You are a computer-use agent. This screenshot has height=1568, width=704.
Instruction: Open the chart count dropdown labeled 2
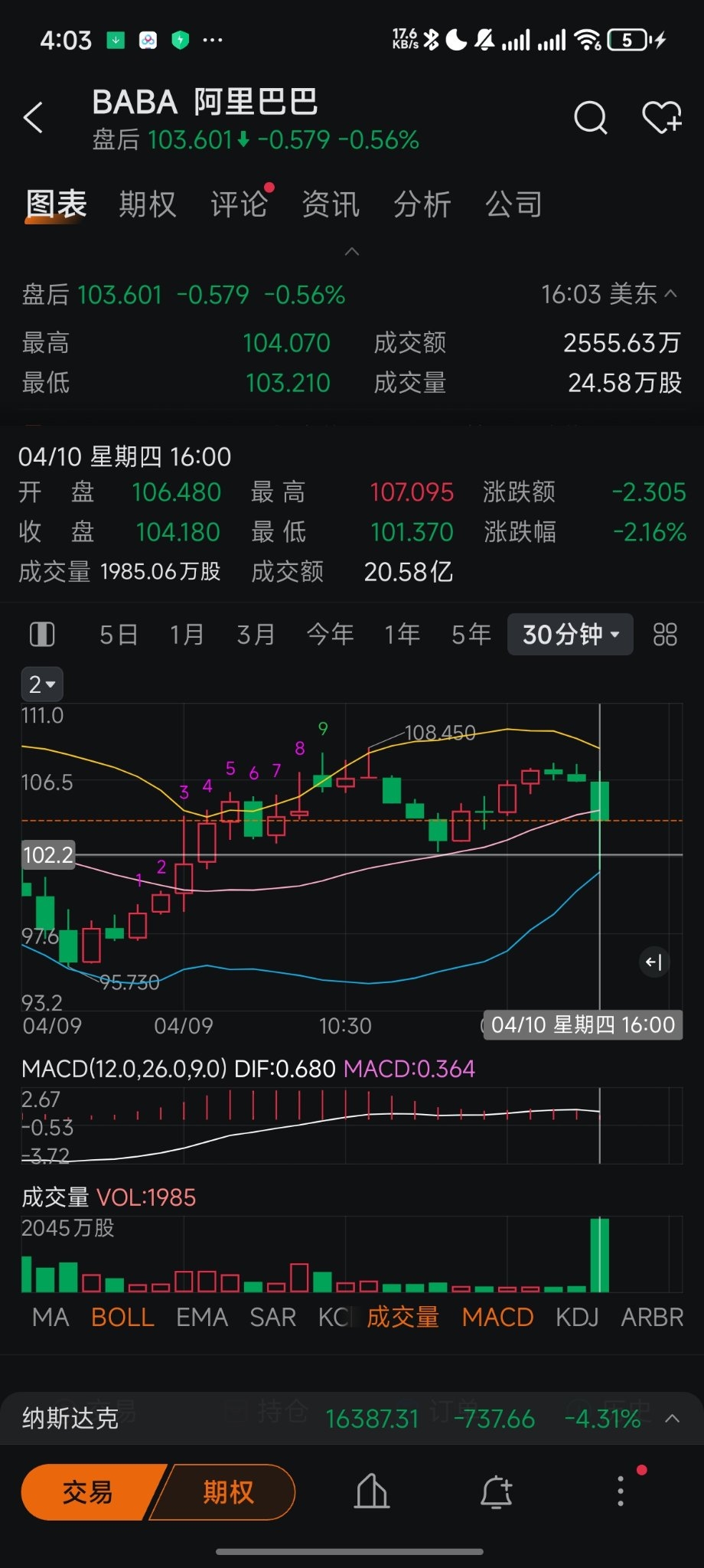[x=41, y=684]
